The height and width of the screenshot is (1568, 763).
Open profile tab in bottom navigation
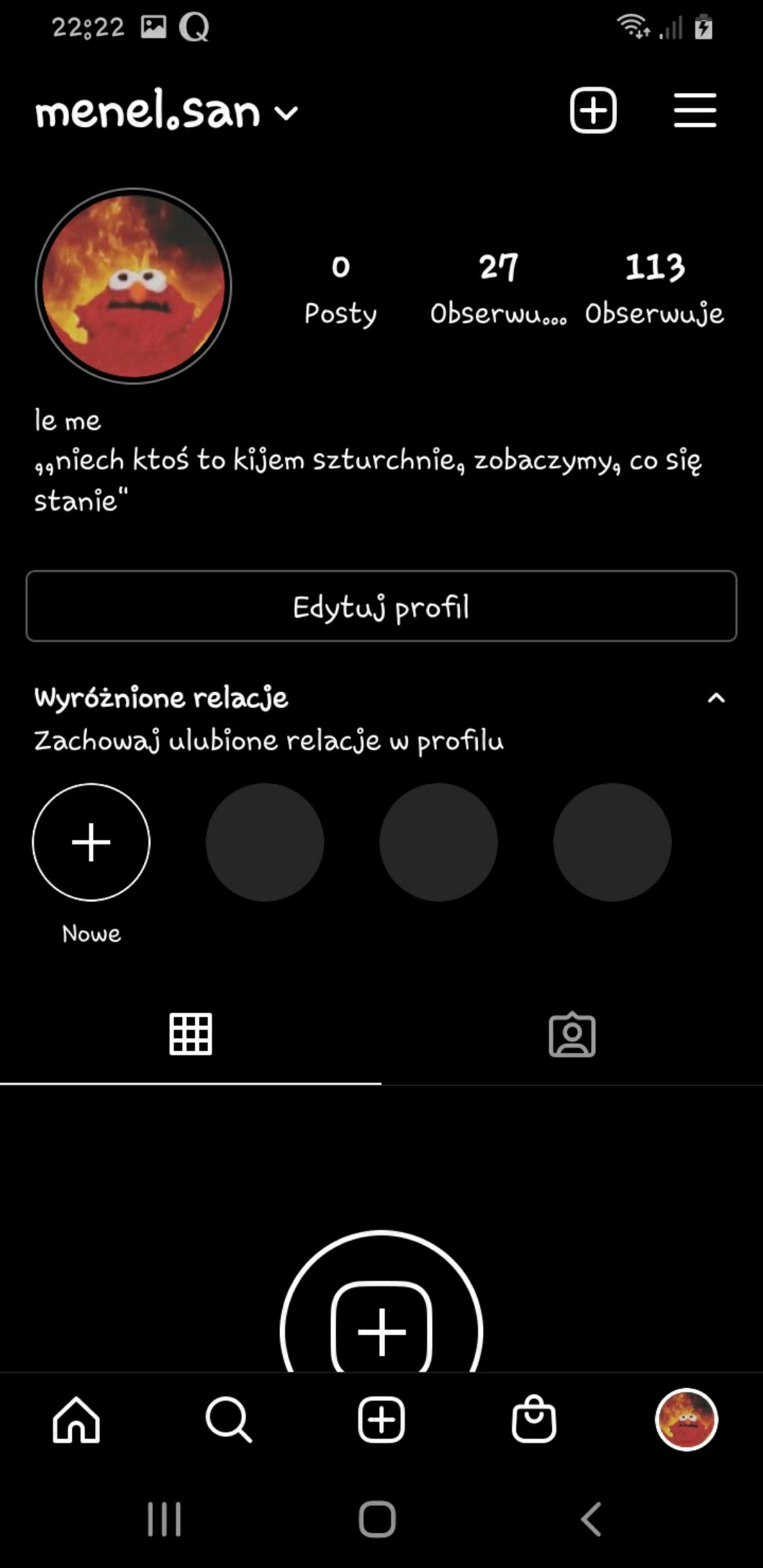click(x=687, y=1419)
